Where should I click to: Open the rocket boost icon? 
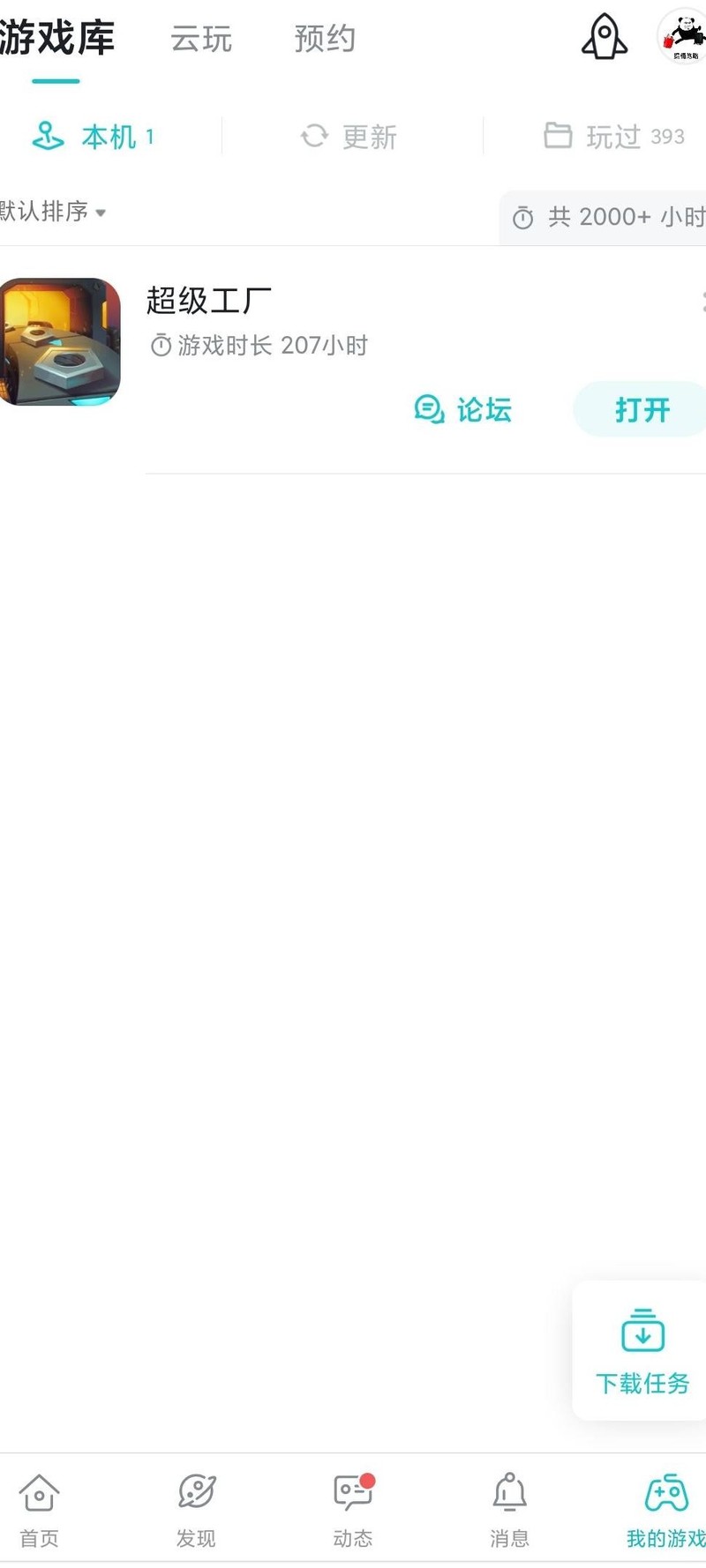tap(605, 38)
